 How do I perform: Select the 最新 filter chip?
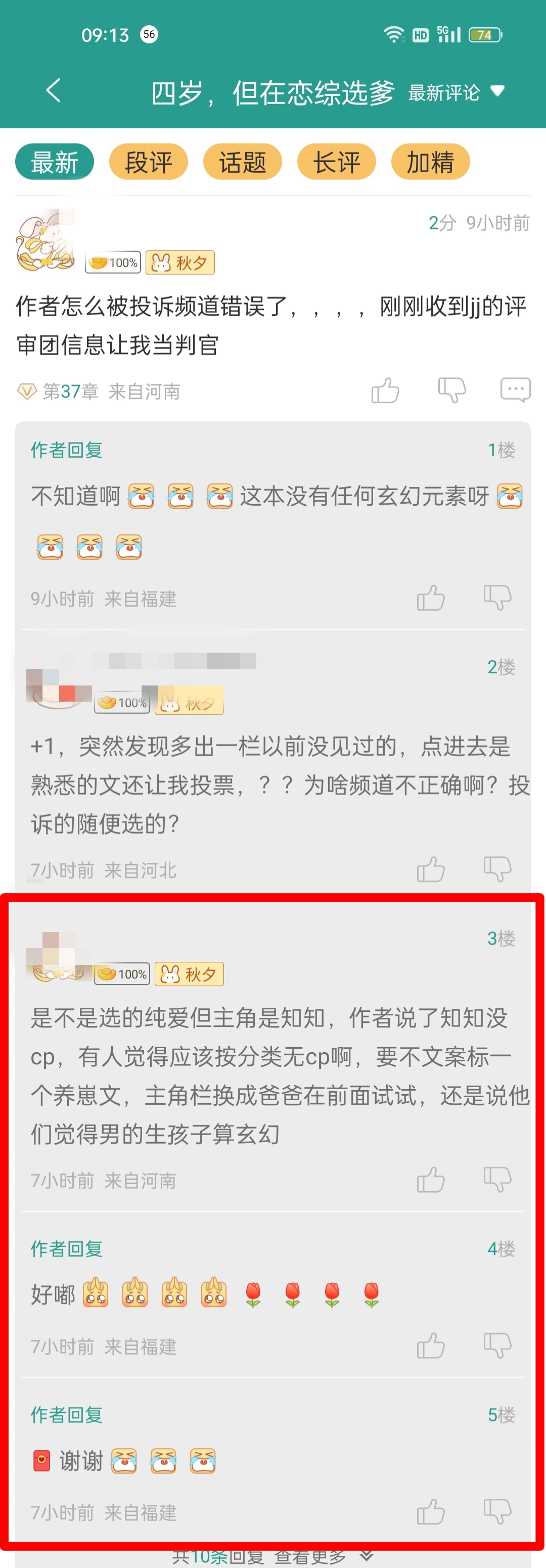[54, 163]
